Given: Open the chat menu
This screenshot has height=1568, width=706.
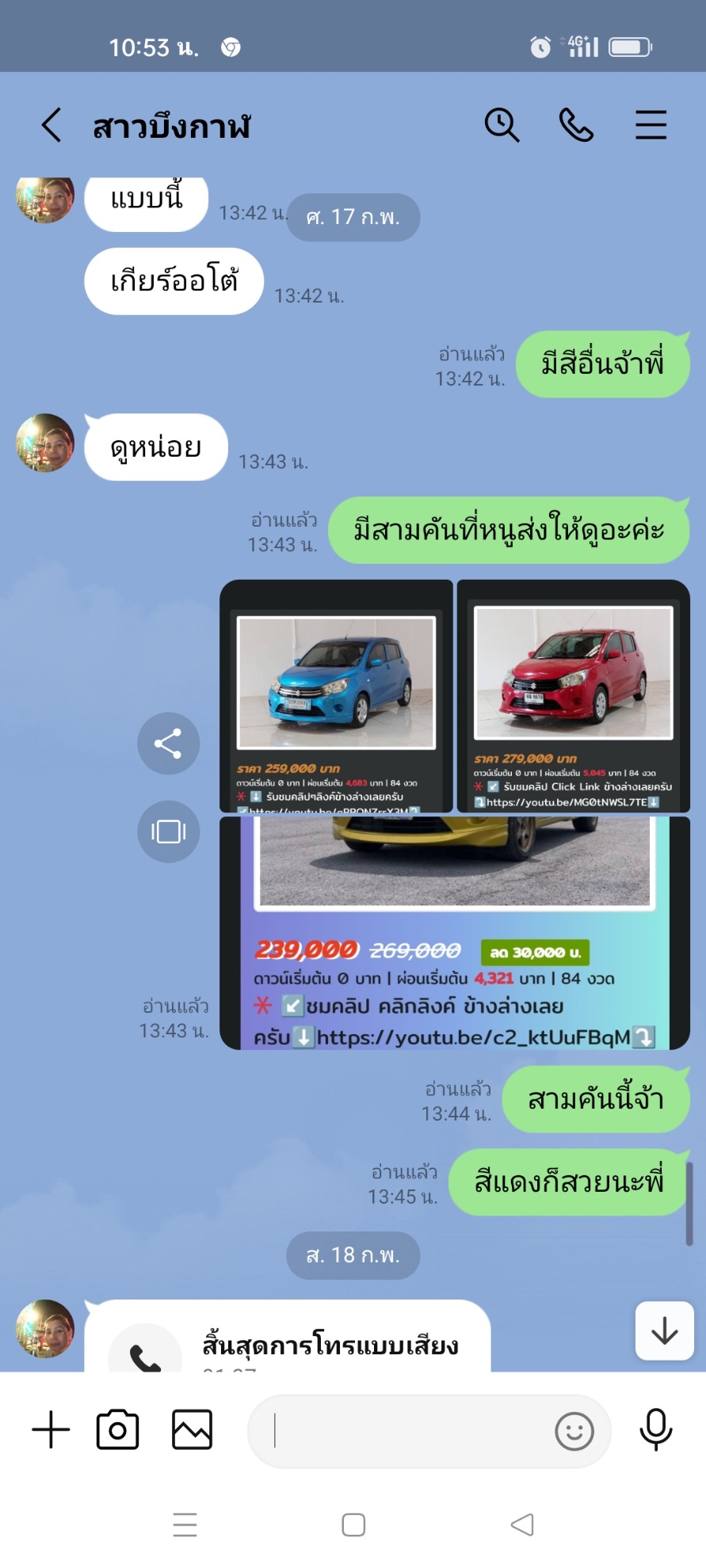Looking at the screenshot, I should click(x=651, y=125).
